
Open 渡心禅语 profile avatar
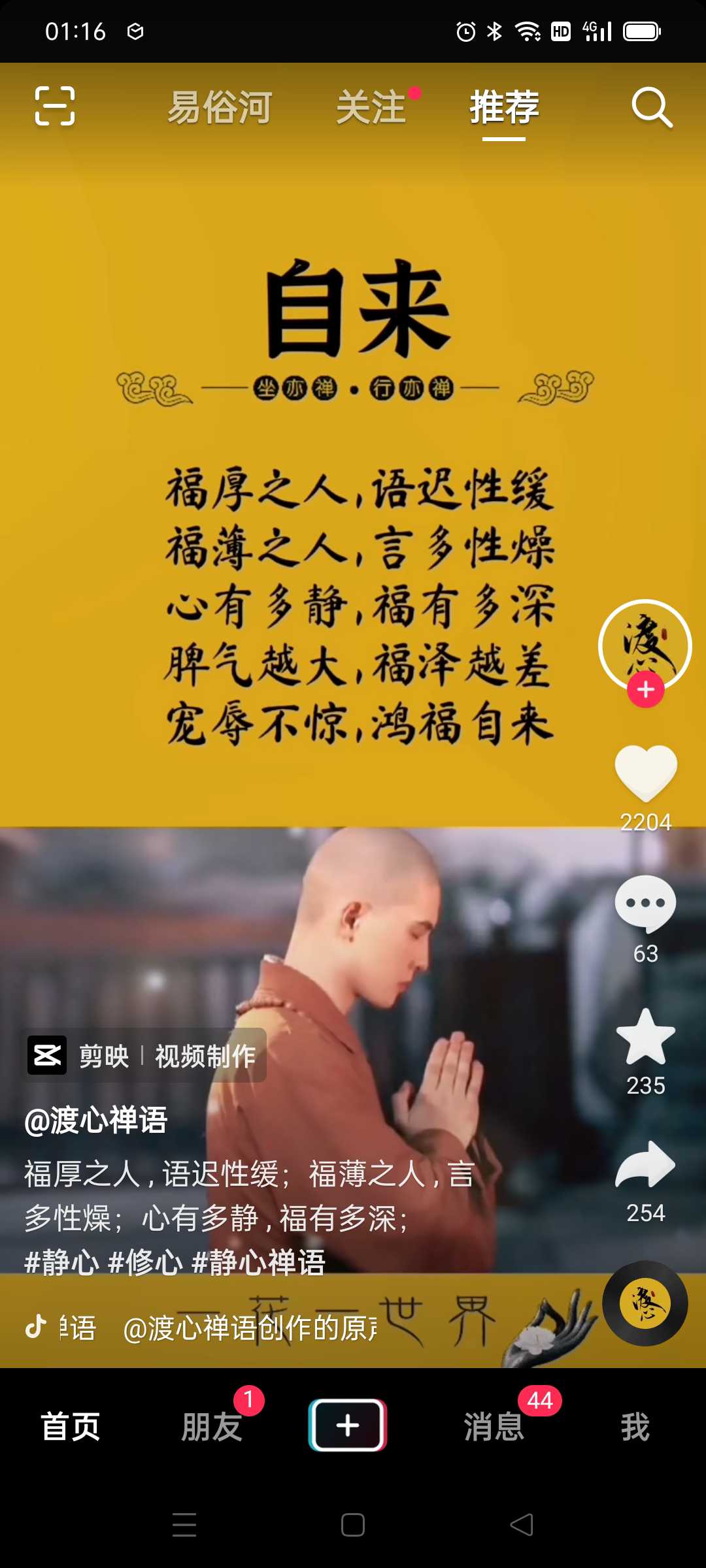(x=645, y=643)
